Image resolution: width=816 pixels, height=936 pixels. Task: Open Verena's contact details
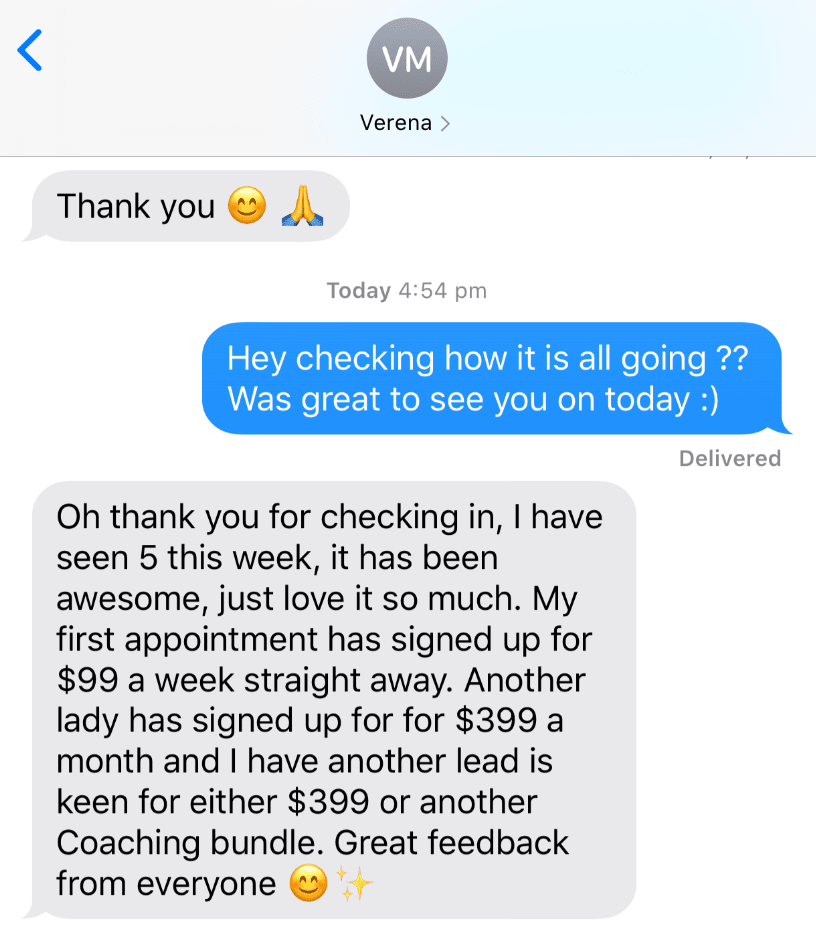(x=406, y=123)
